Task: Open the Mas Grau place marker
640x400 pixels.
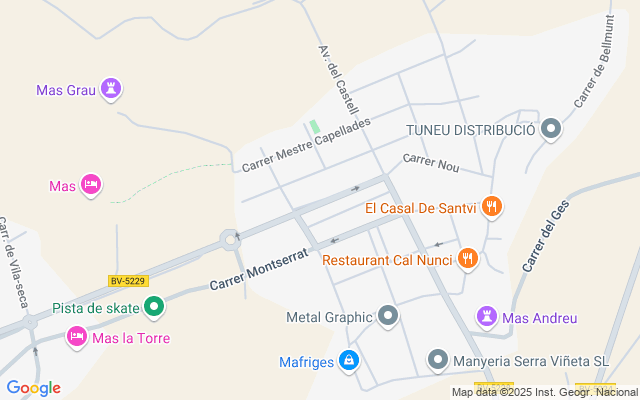Action: (x=111, y=90)
